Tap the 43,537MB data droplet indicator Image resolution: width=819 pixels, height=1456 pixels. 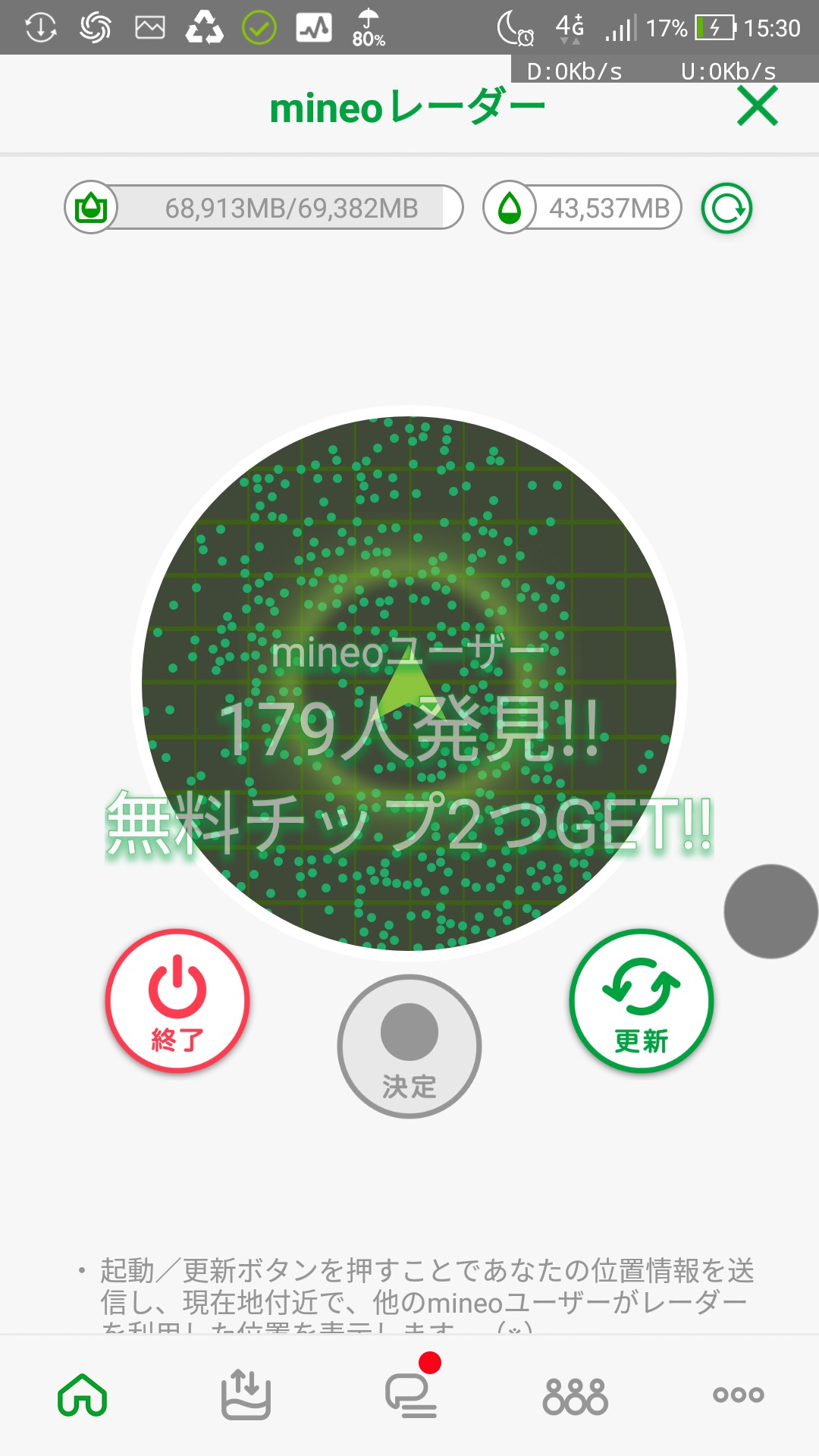pyautogui.click(x=582, y=208)
